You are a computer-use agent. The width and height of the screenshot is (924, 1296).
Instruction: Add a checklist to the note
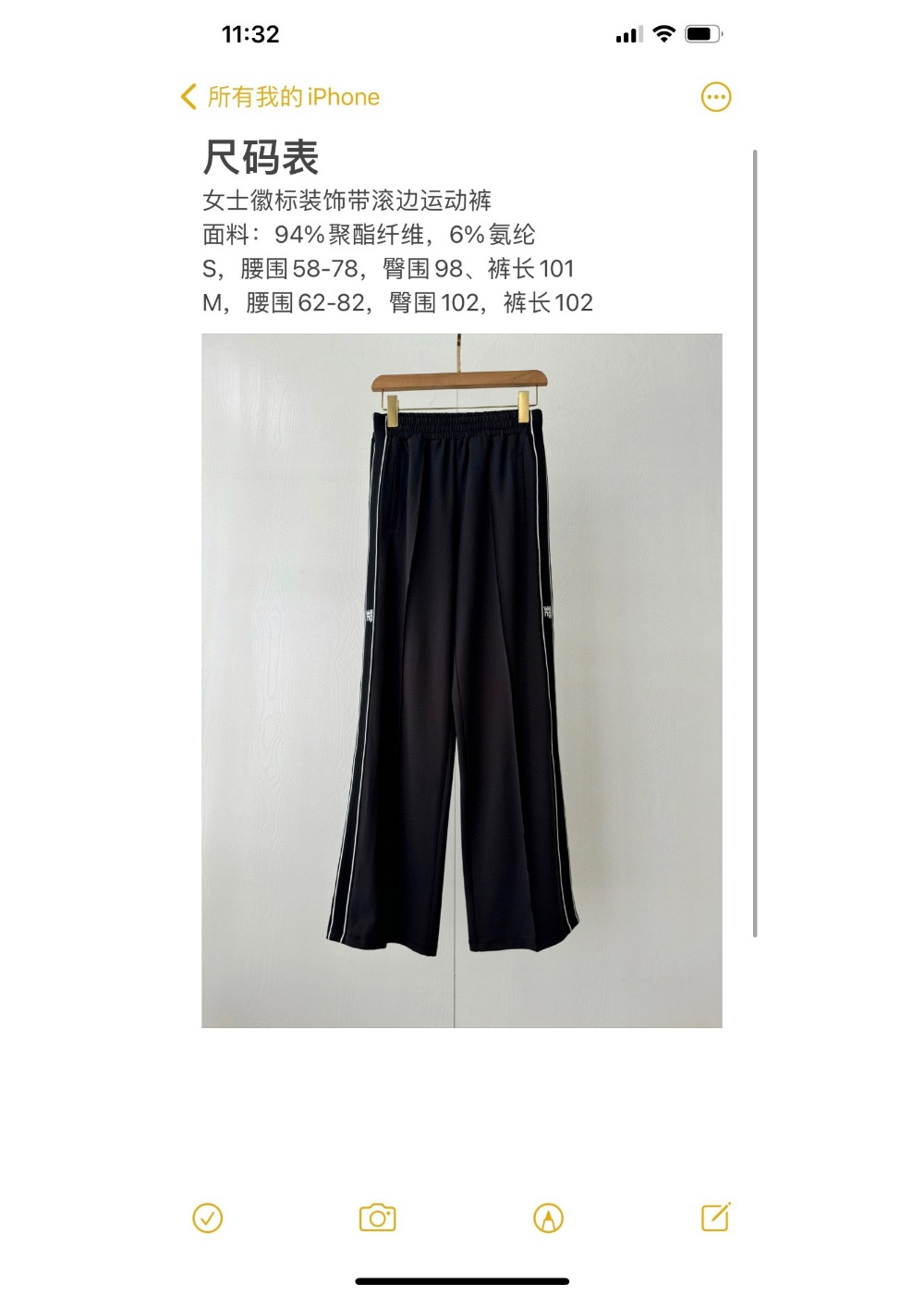(208, 1218)
